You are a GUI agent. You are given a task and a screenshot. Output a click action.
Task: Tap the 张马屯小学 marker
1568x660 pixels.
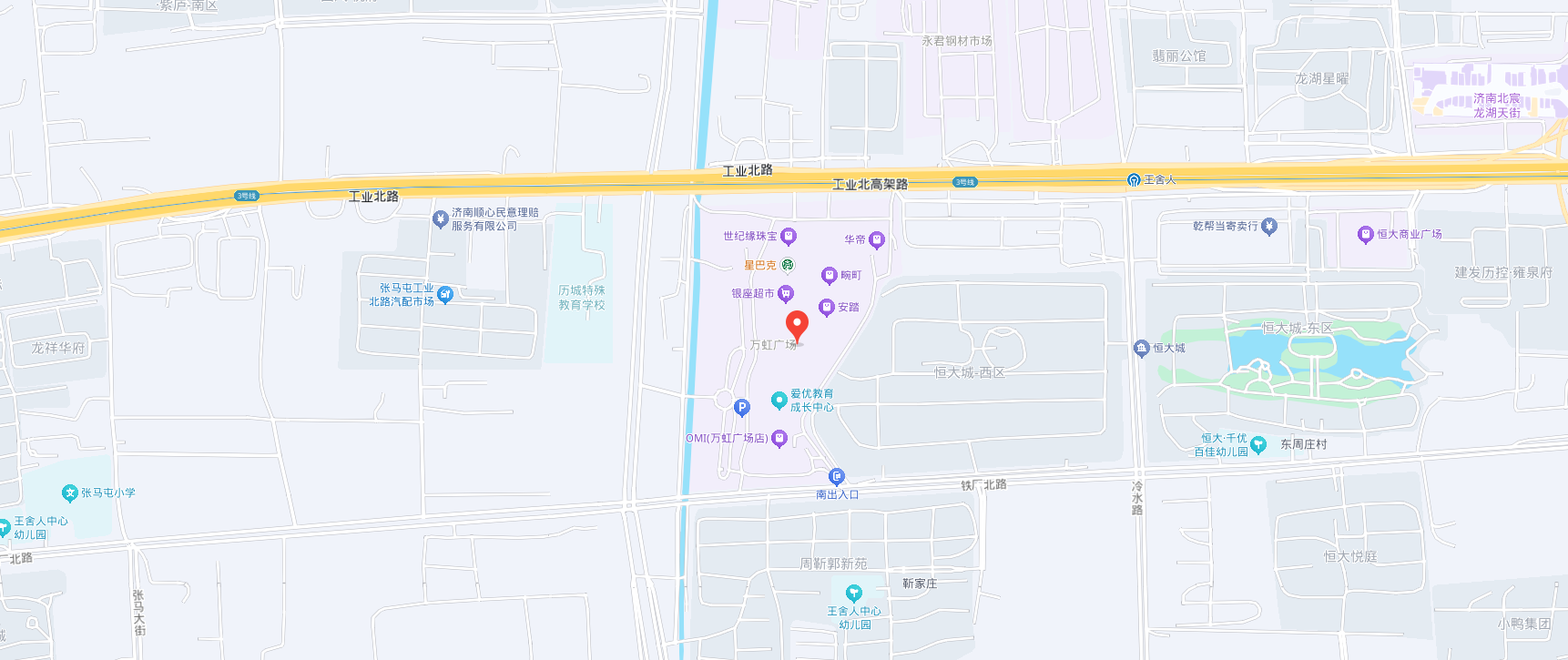point(69,492)
